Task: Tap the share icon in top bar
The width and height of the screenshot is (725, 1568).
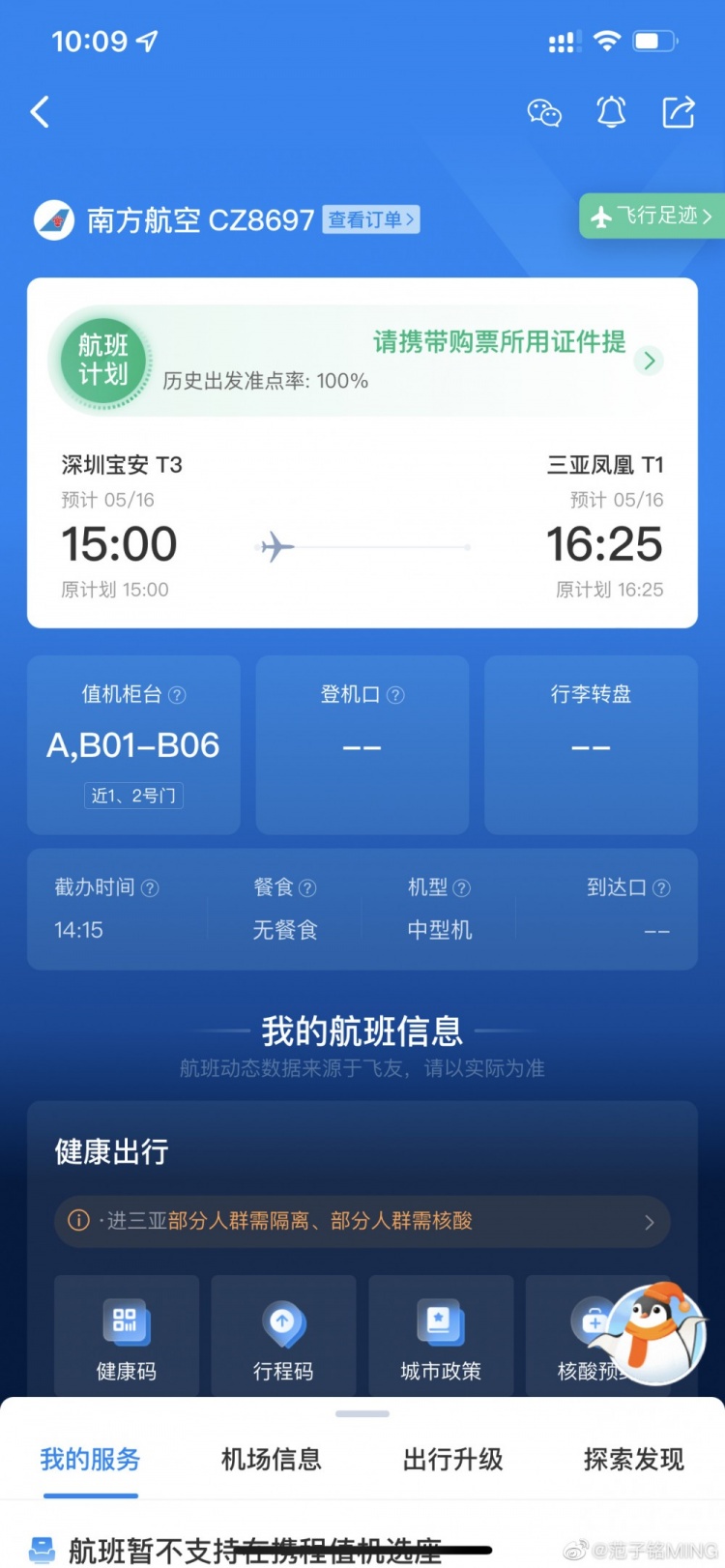Action: (x=679, y=112)
